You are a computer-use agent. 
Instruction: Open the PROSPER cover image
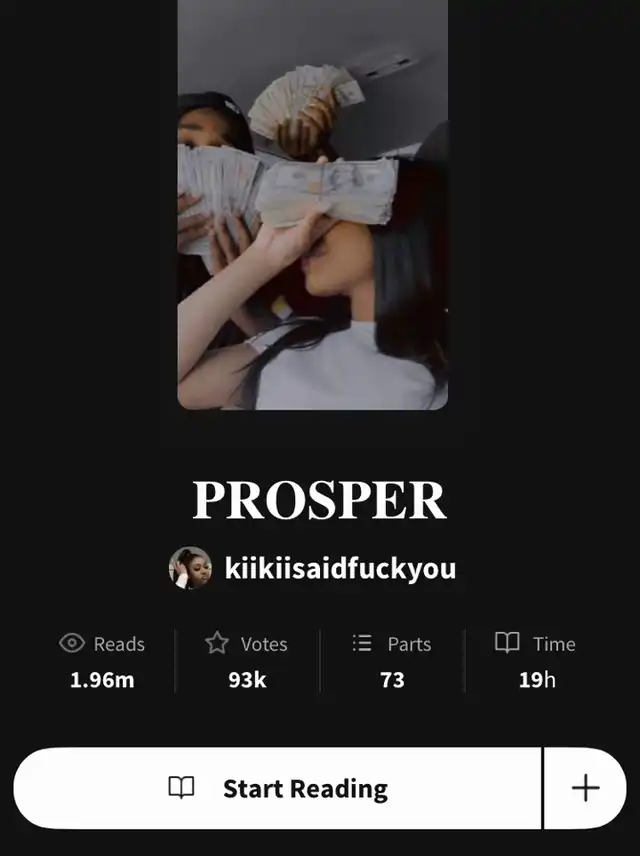click(313, 204)
